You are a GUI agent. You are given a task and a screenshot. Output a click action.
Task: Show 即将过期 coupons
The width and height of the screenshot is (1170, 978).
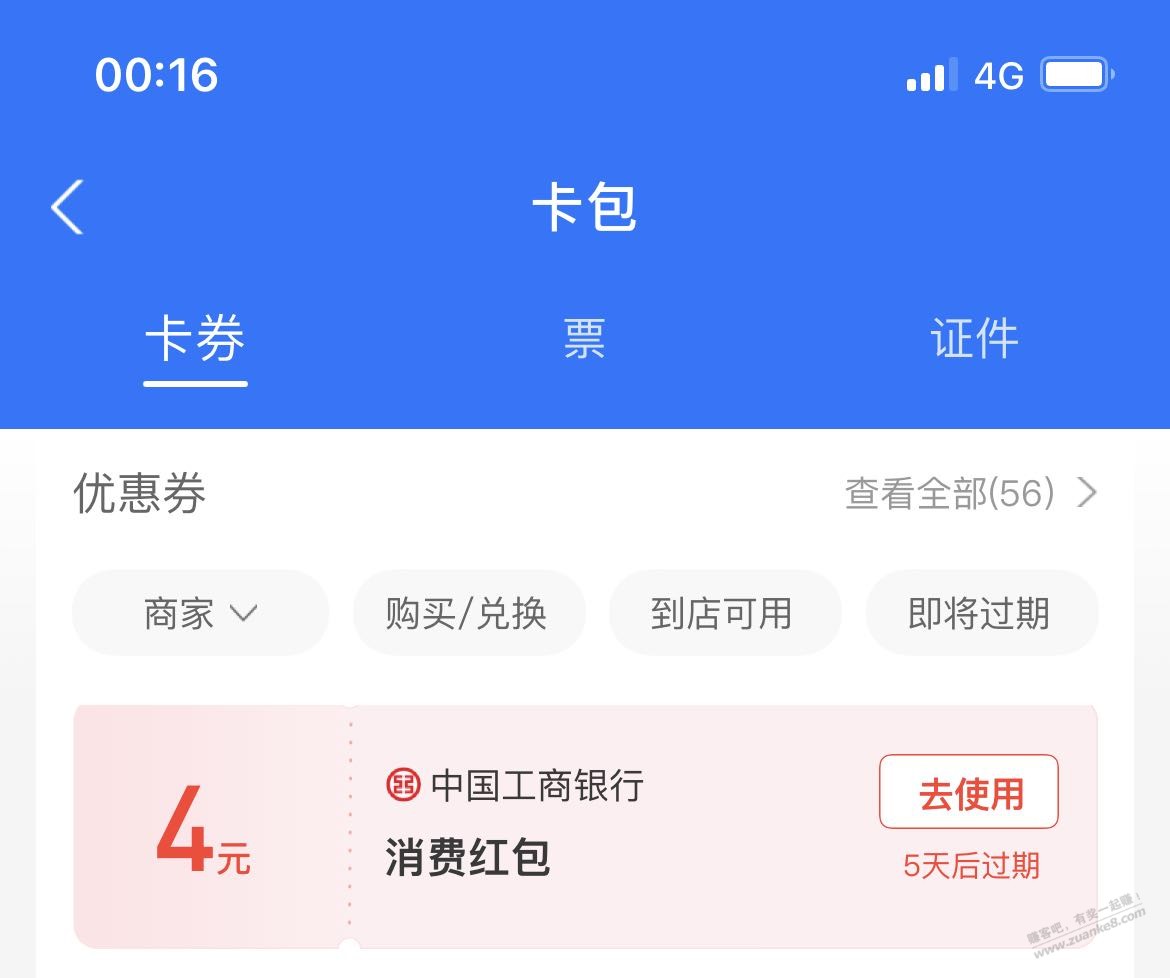[980, 613]
